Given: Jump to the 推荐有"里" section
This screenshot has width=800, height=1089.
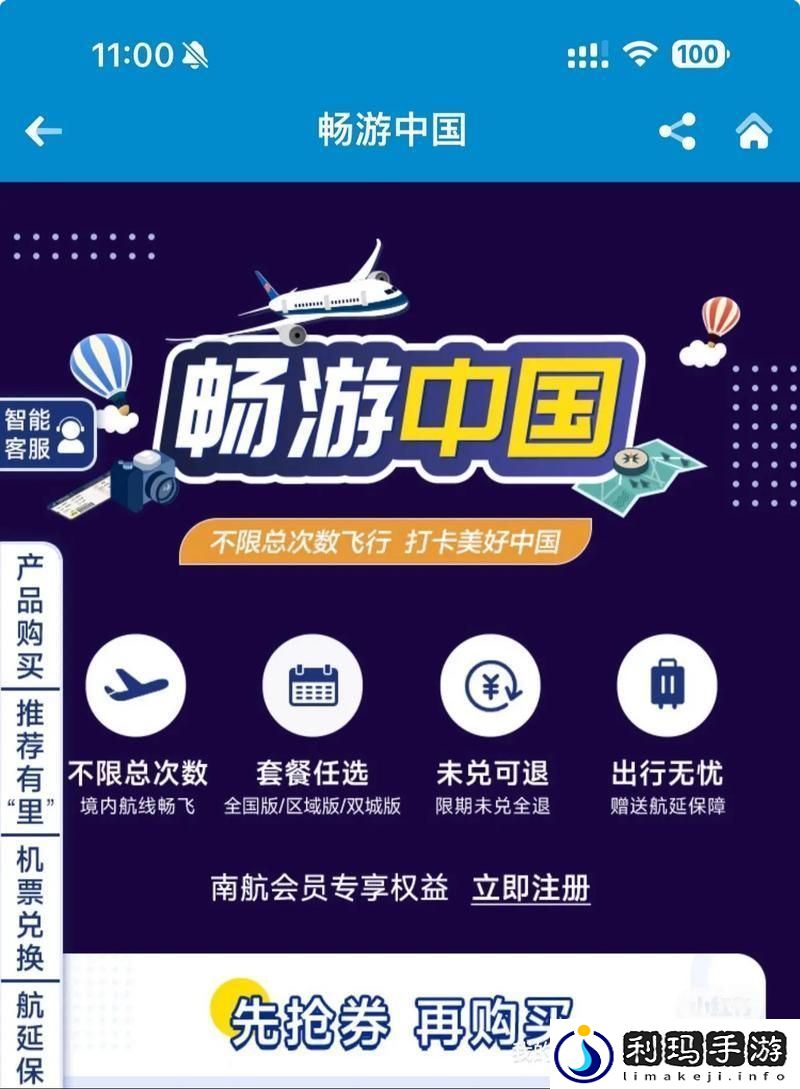Looking at the screenshot, I should click(x=30, y=762).
